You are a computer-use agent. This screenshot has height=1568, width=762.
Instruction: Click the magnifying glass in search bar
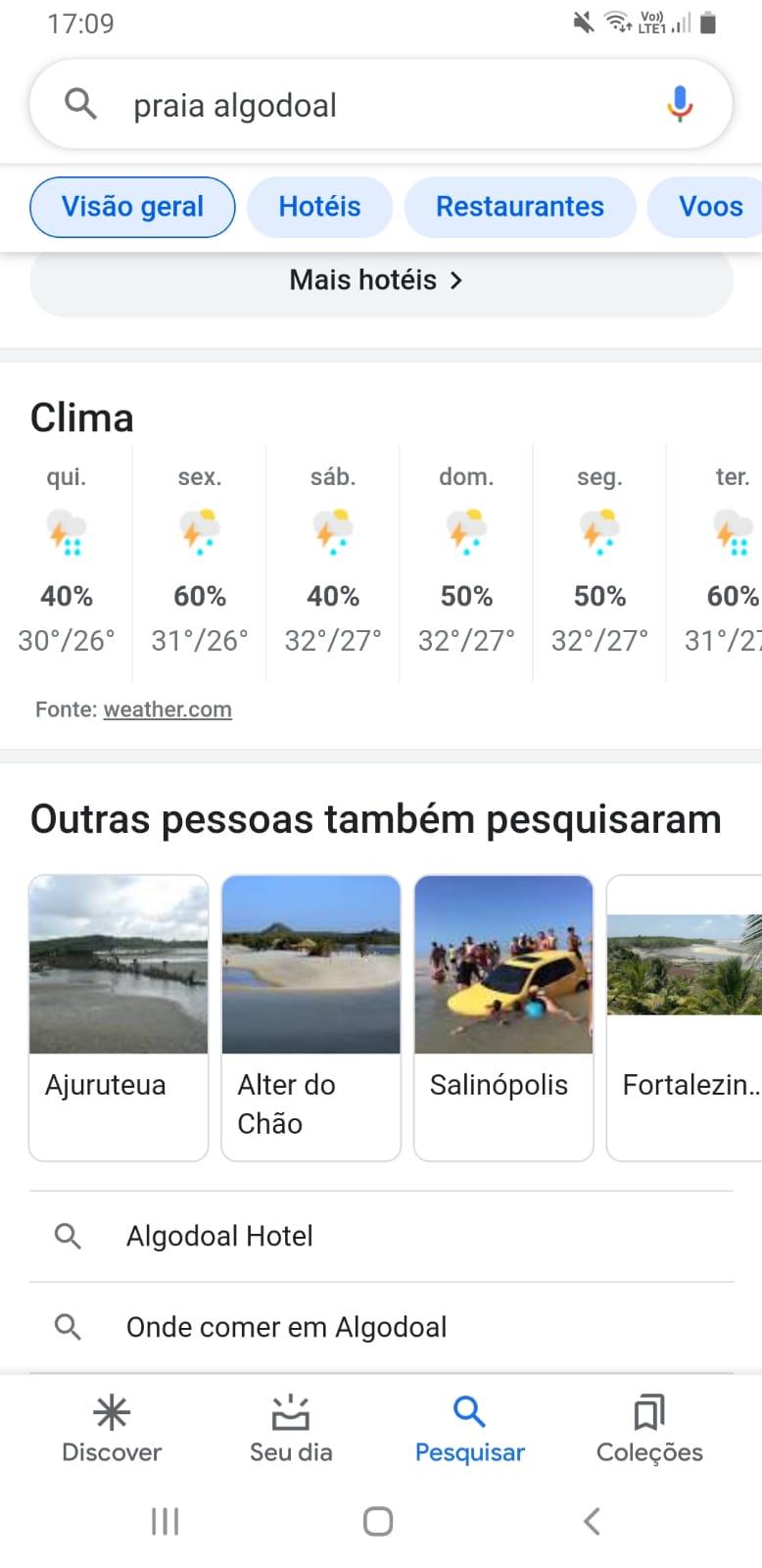point(80,104)
